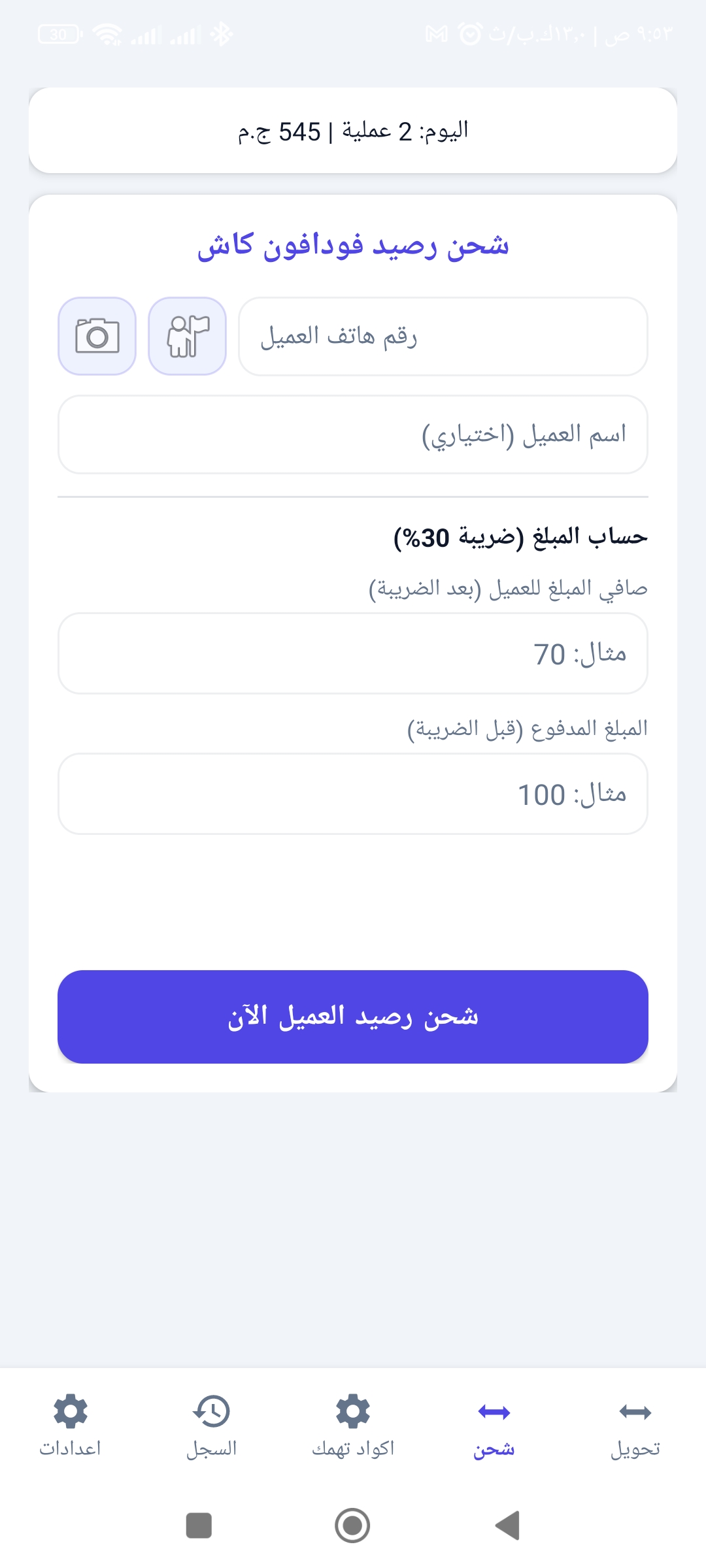Open contacts picker next to phone field
Viewport: 706px width, 1568px height.
click(x=187, y=335)
